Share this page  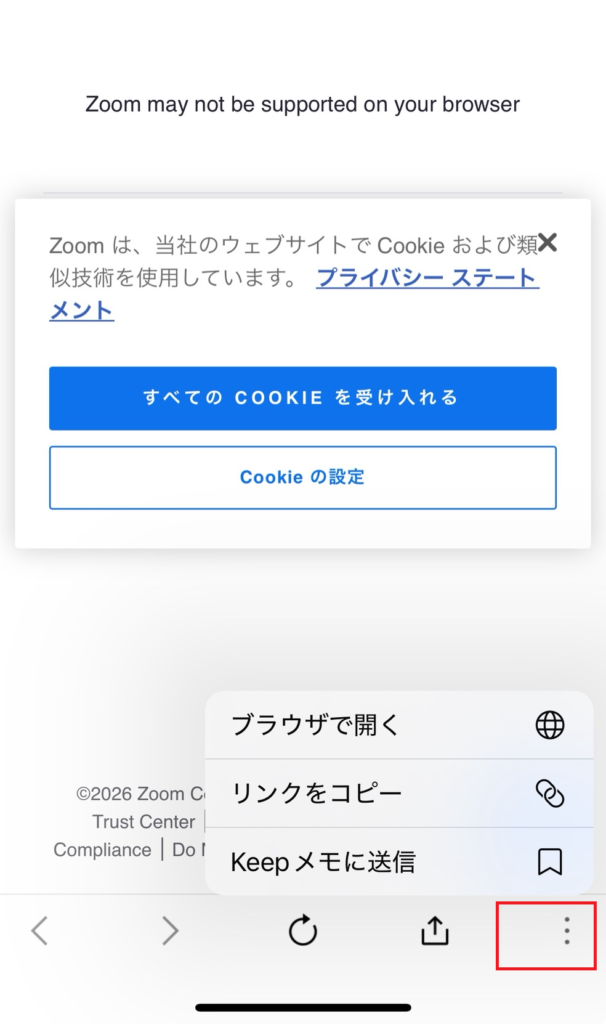click(434, 931)
